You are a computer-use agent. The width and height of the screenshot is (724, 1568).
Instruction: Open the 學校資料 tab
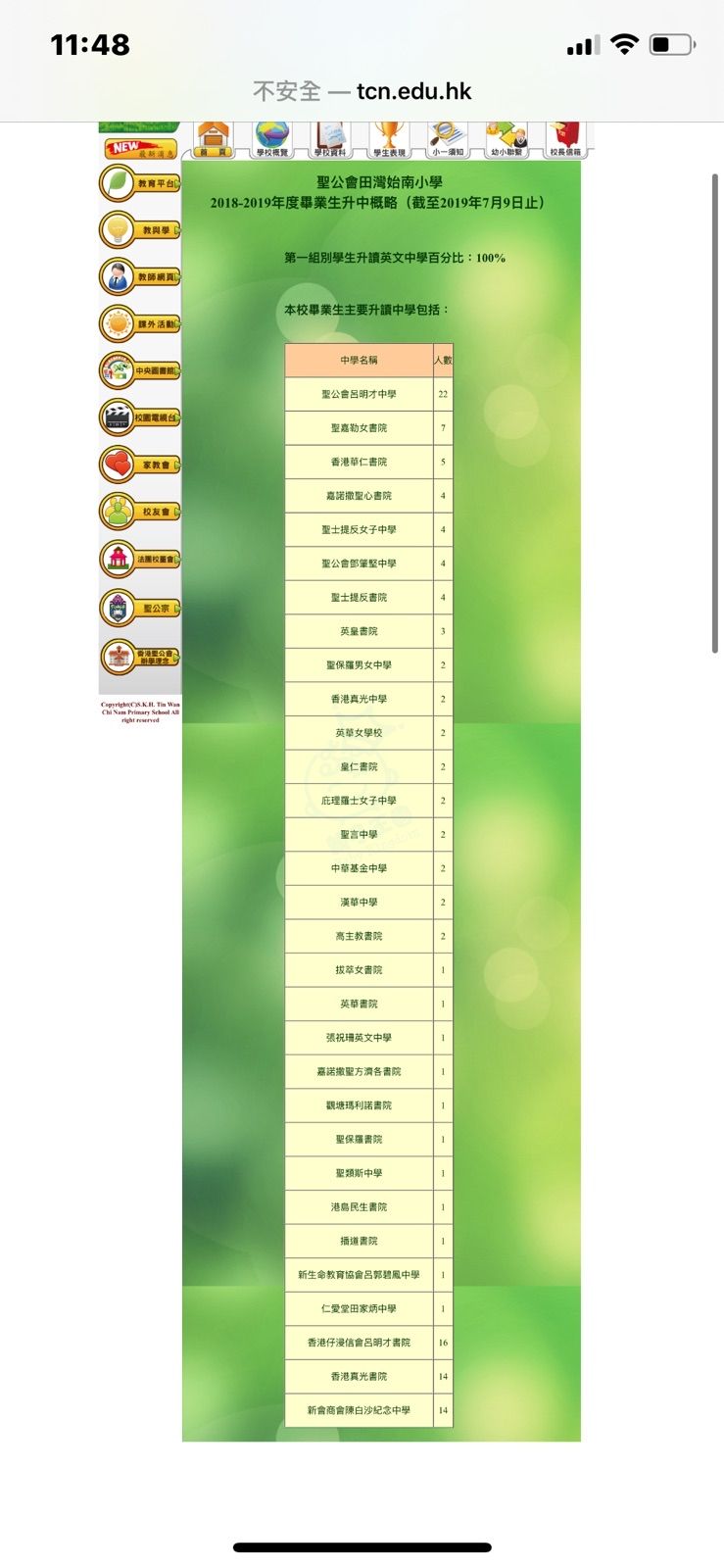[330, 140]
